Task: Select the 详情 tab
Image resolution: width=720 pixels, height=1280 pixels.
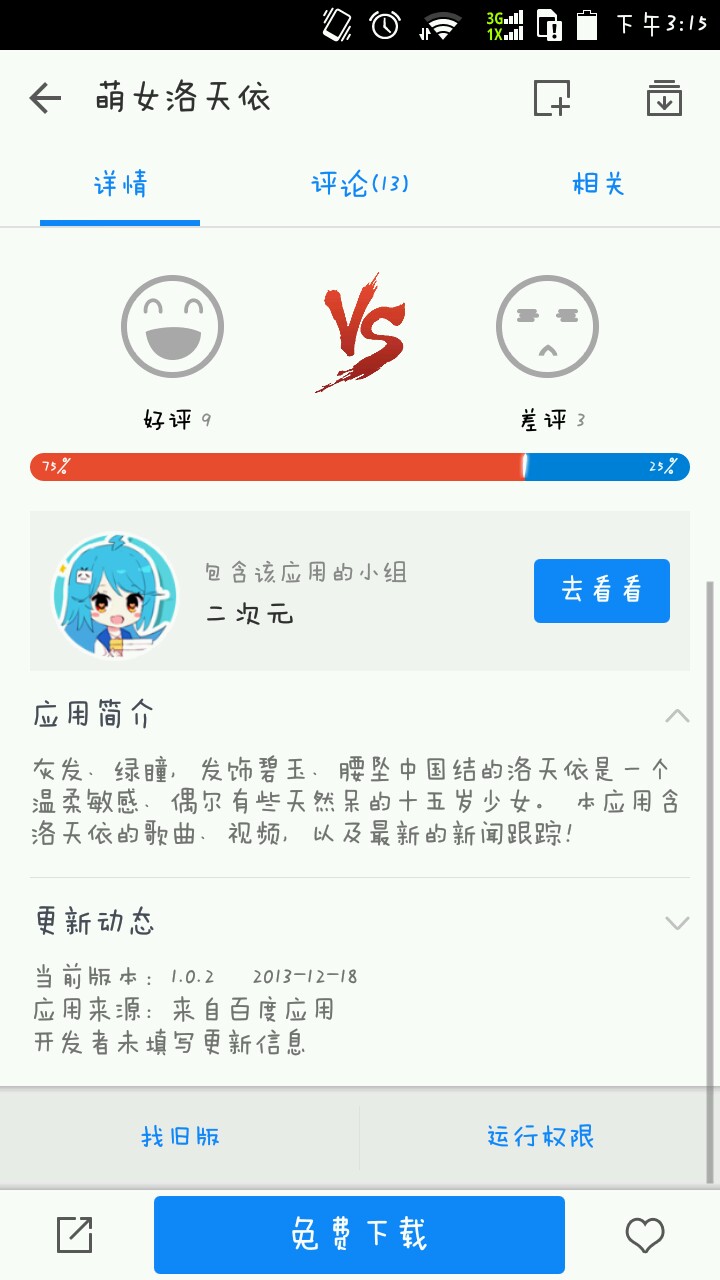Action: pos(120,184)
